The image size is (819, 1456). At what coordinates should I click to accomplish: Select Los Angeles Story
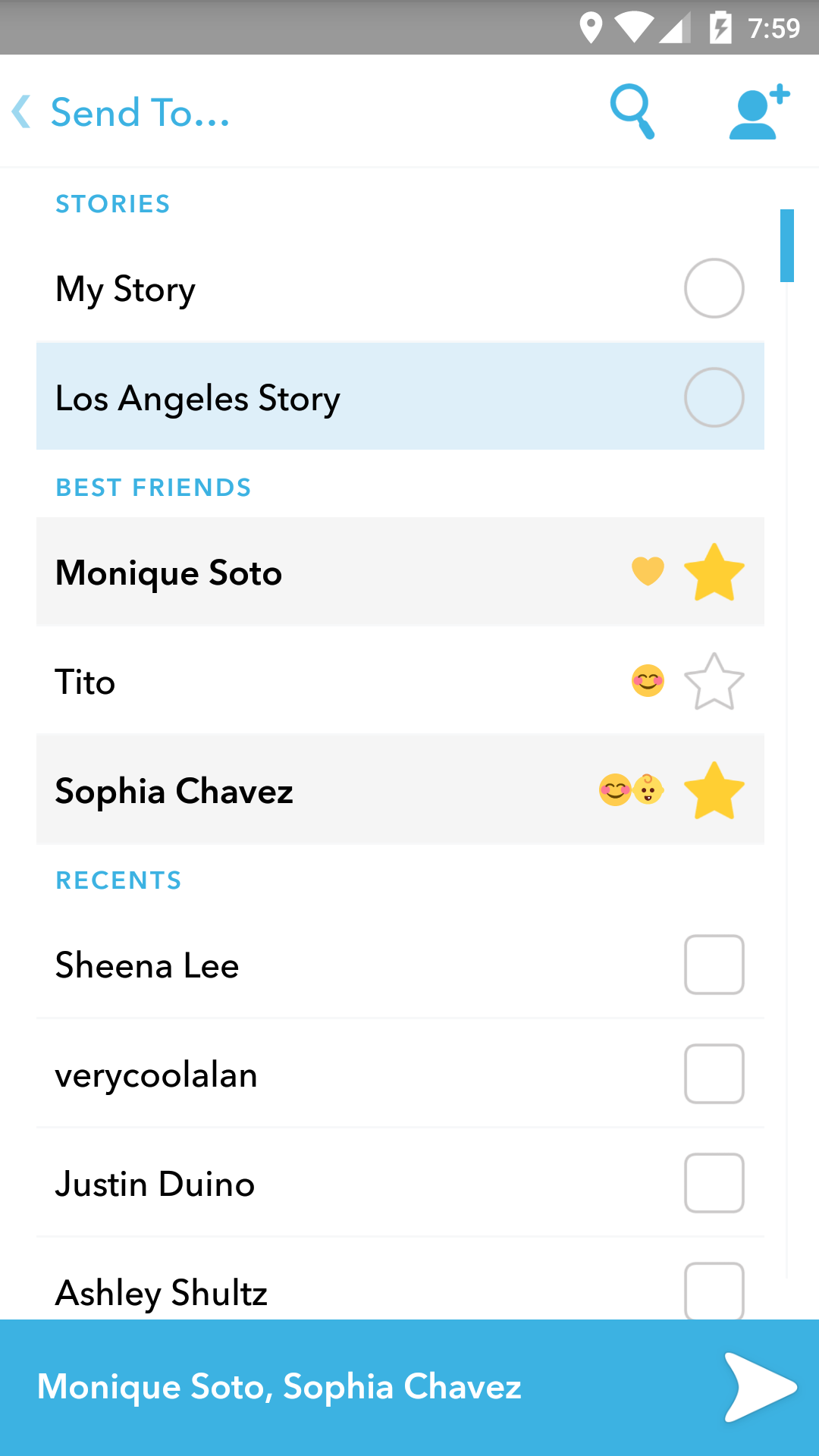(x=714, y=397)
